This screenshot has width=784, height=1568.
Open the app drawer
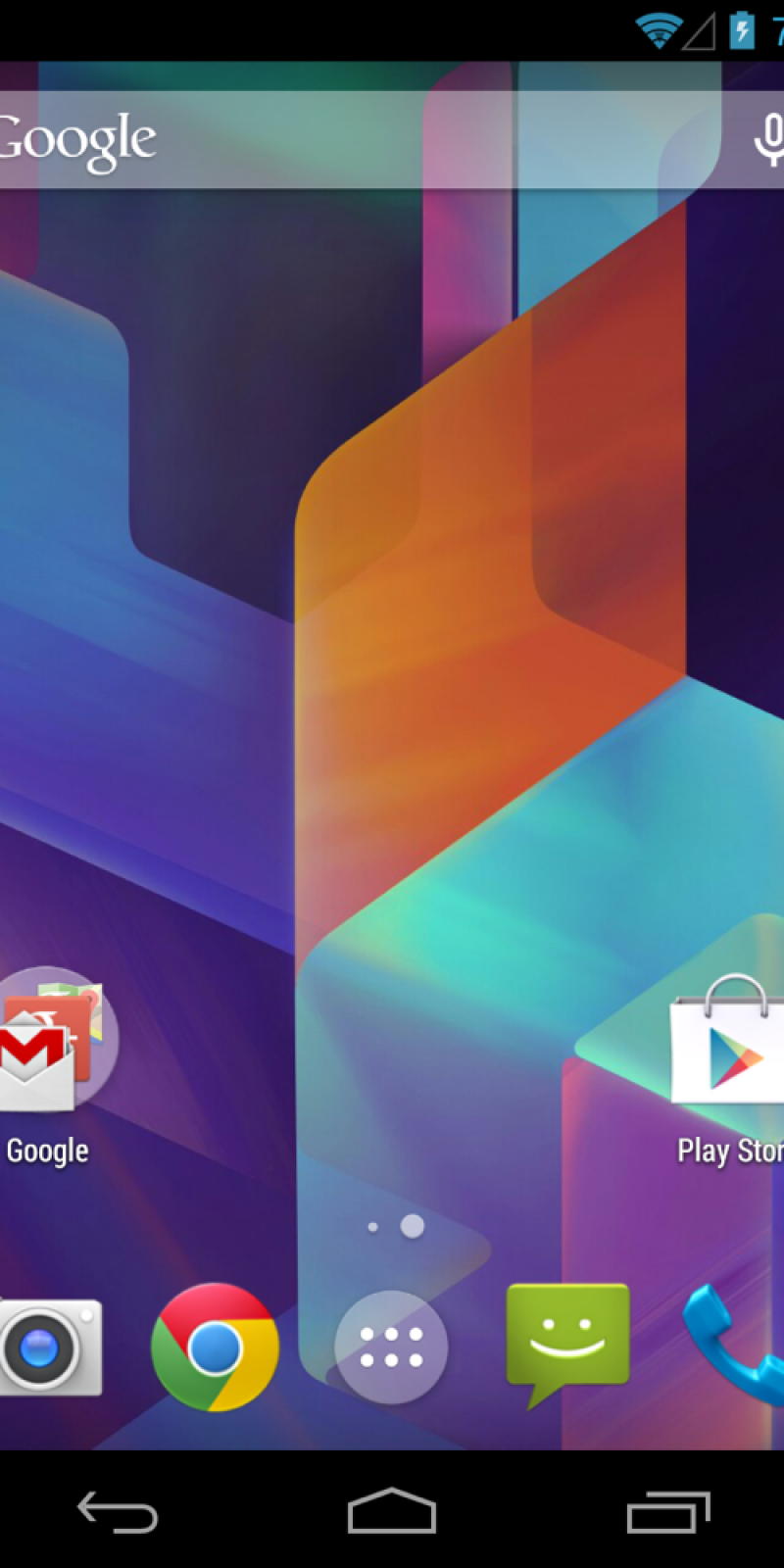[391, 1347]
